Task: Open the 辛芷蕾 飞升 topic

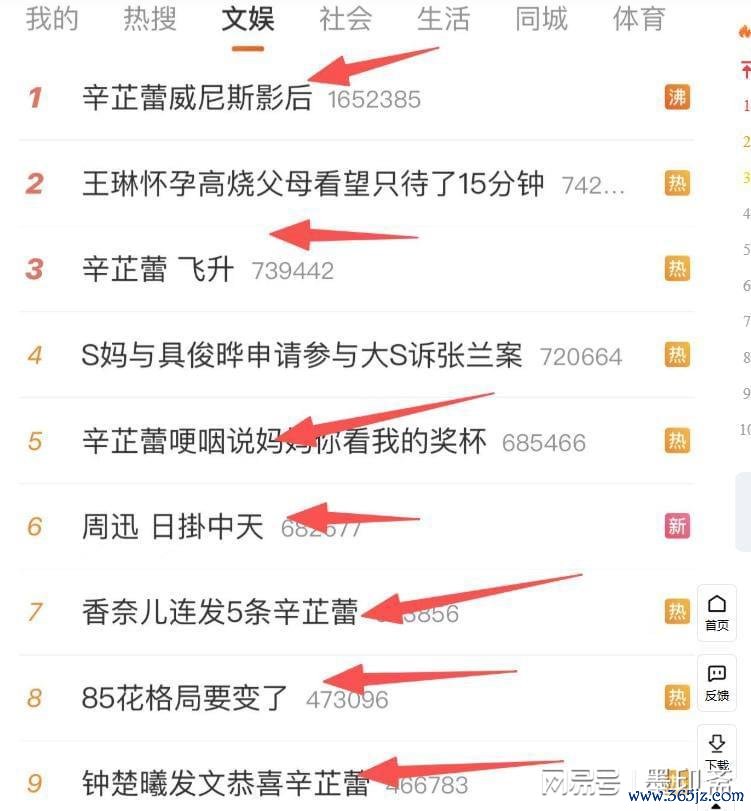Action: [x=158, y=270]
